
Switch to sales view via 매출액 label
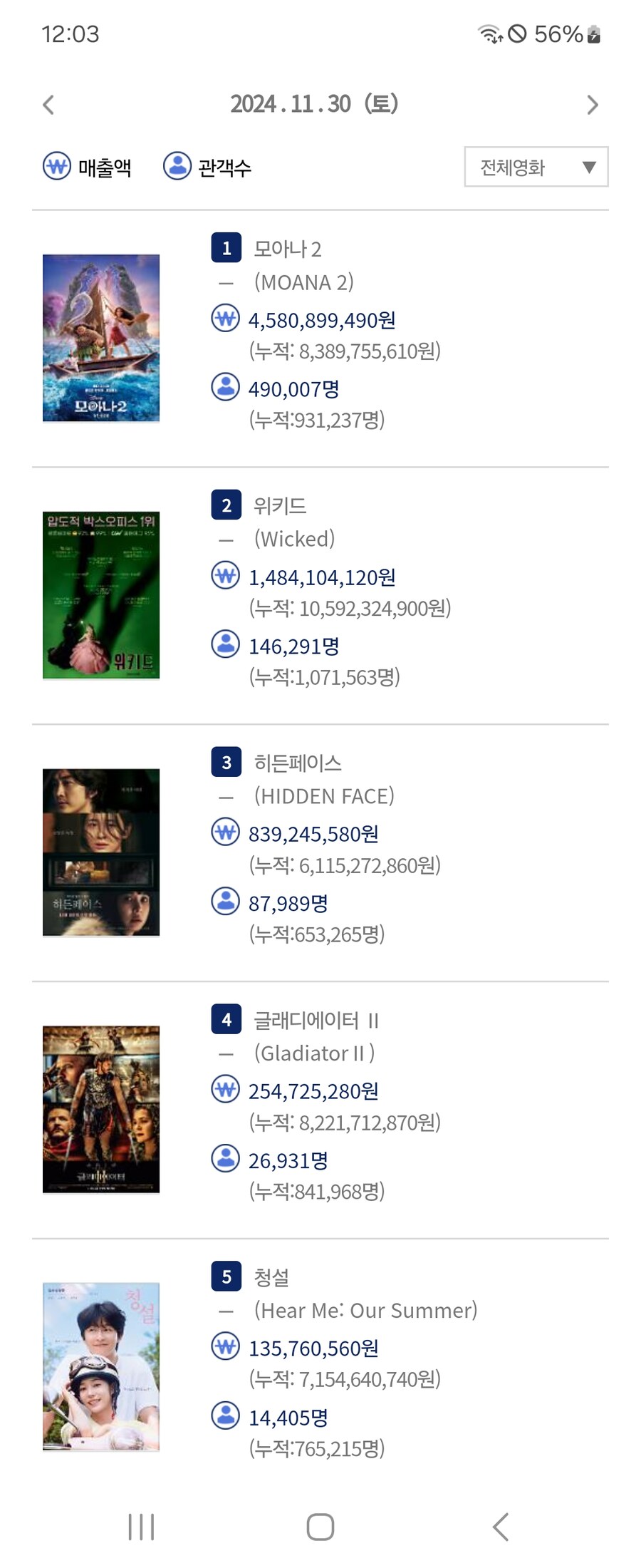coord(104,167)
